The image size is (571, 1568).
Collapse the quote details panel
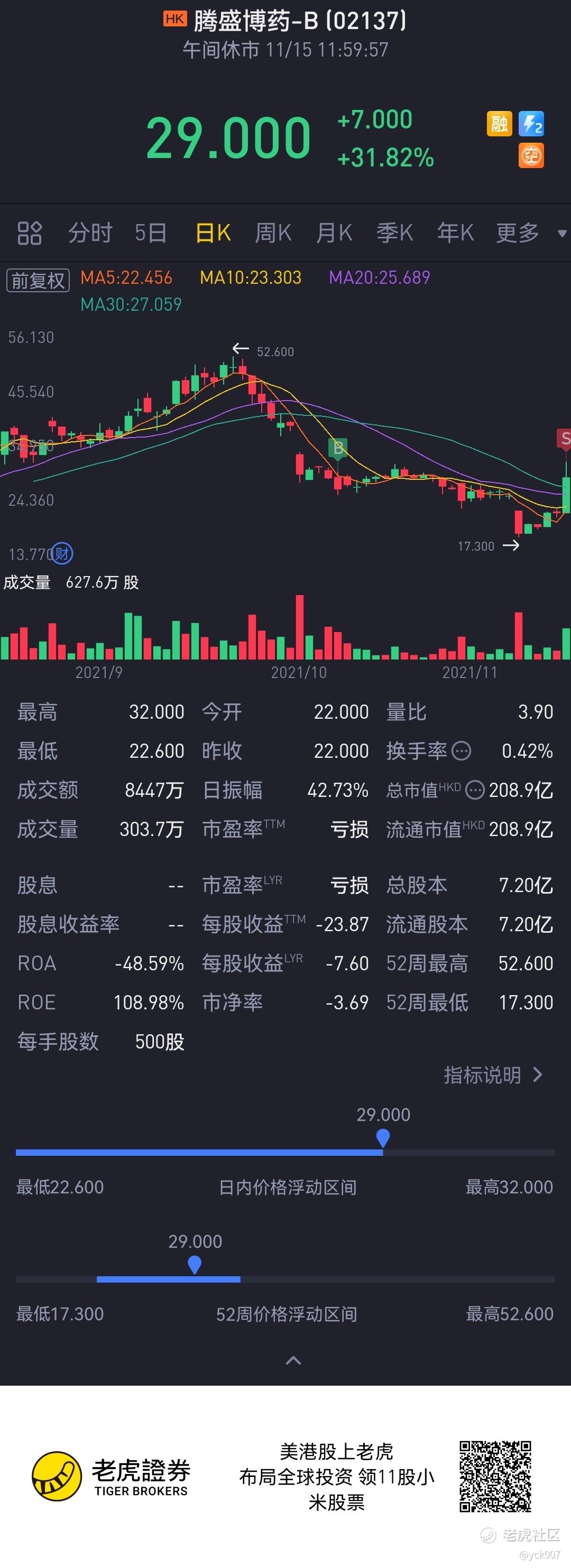coord(293,1360)
